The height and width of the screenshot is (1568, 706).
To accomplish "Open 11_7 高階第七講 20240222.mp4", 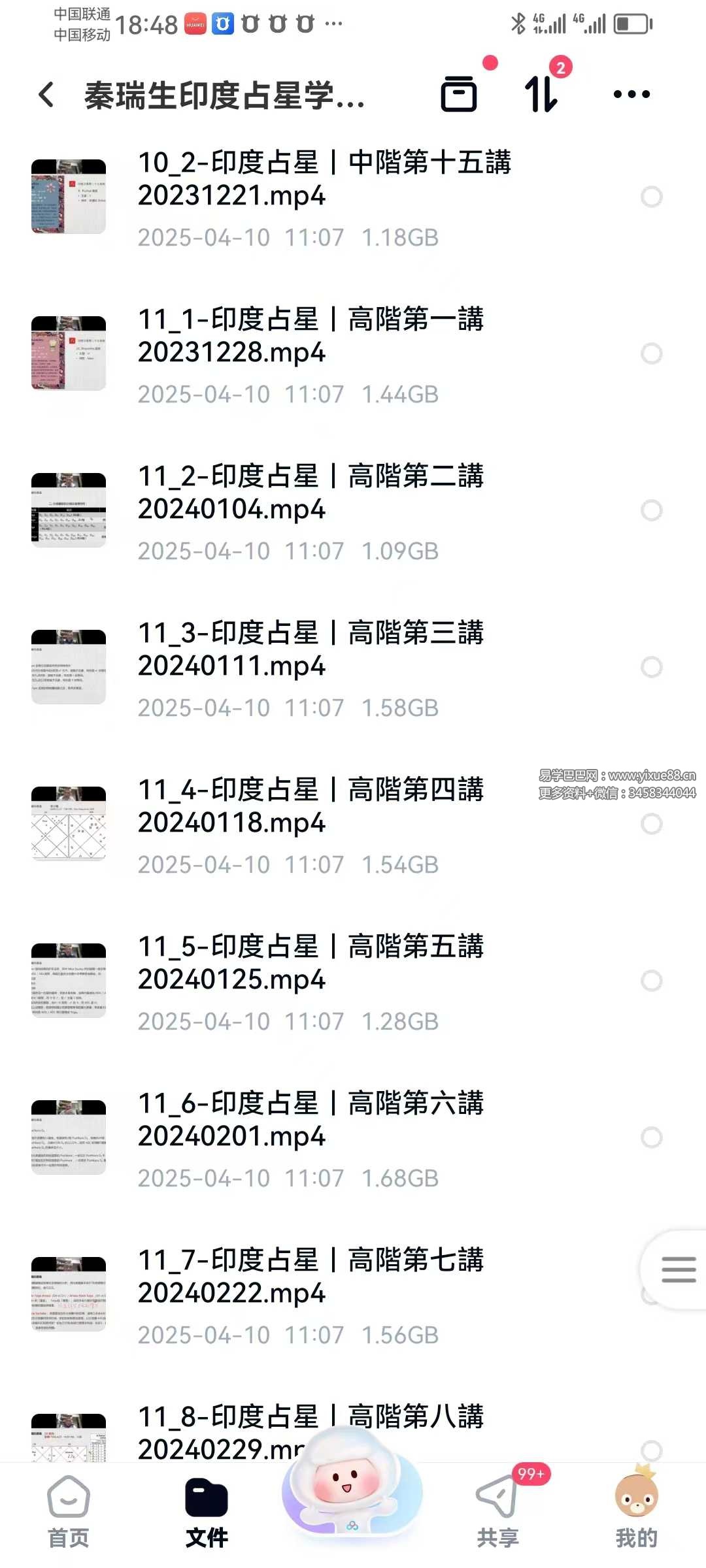I will click(x=311, y=1277).
